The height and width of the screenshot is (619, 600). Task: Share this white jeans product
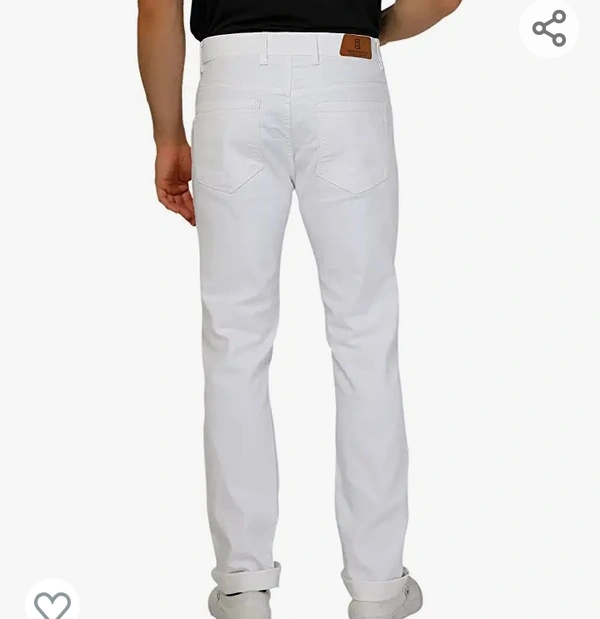549,28
